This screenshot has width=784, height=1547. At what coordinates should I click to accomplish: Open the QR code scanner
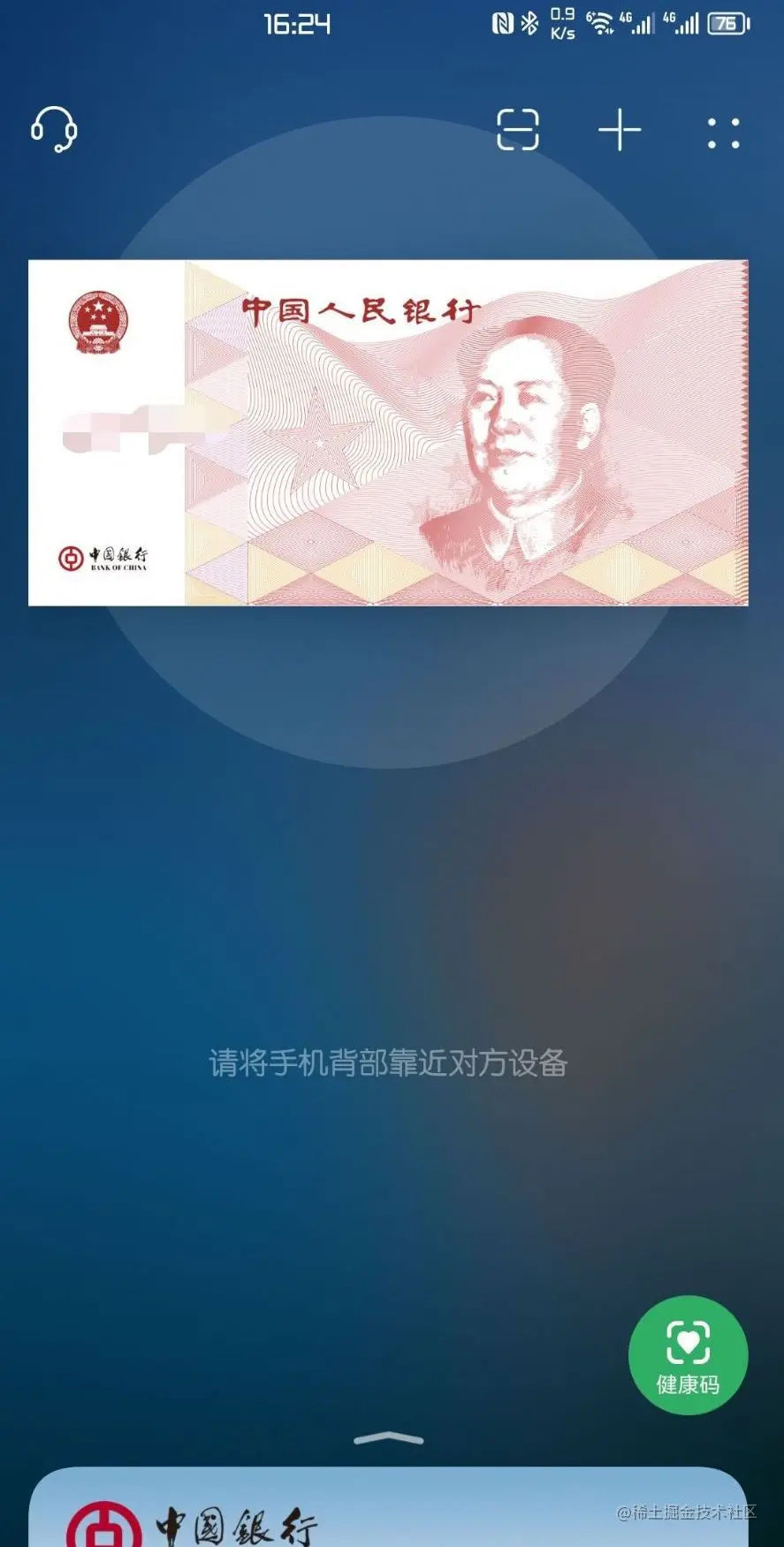tap(517, 131)
